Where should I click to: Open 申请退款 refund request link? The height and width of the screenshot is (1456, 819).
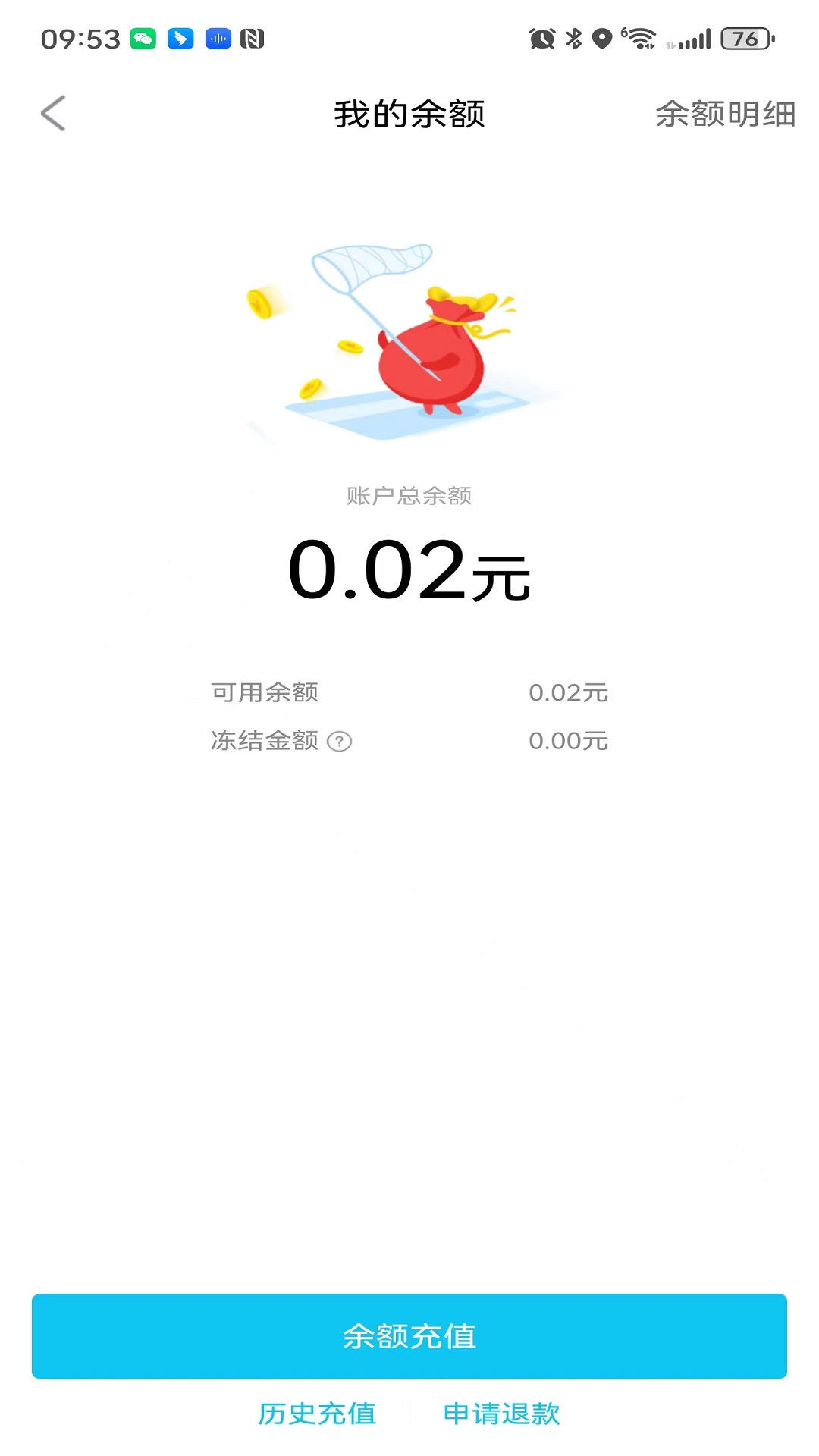(x=500, y=1414)
